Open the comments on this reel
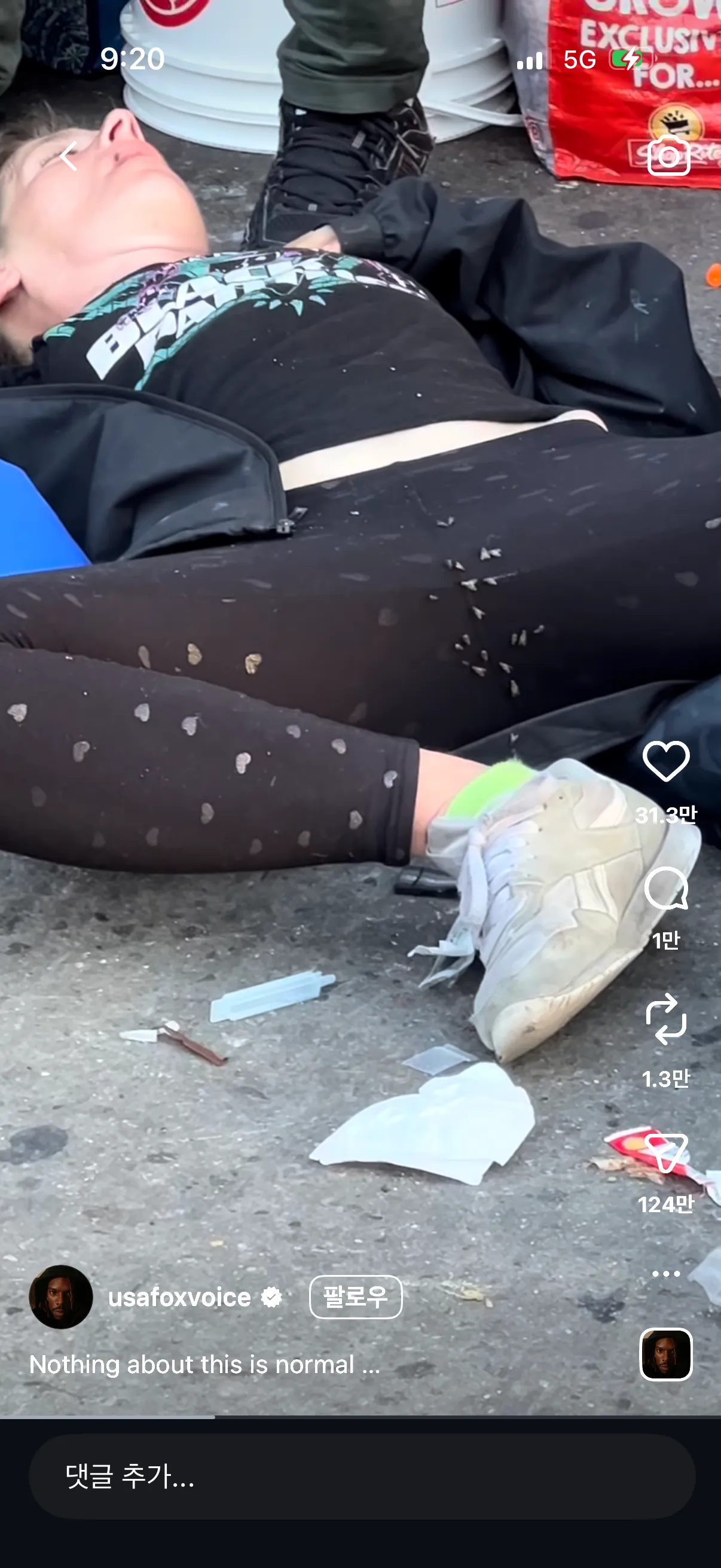Screen dimensions: 721x1568 [665, 888]
